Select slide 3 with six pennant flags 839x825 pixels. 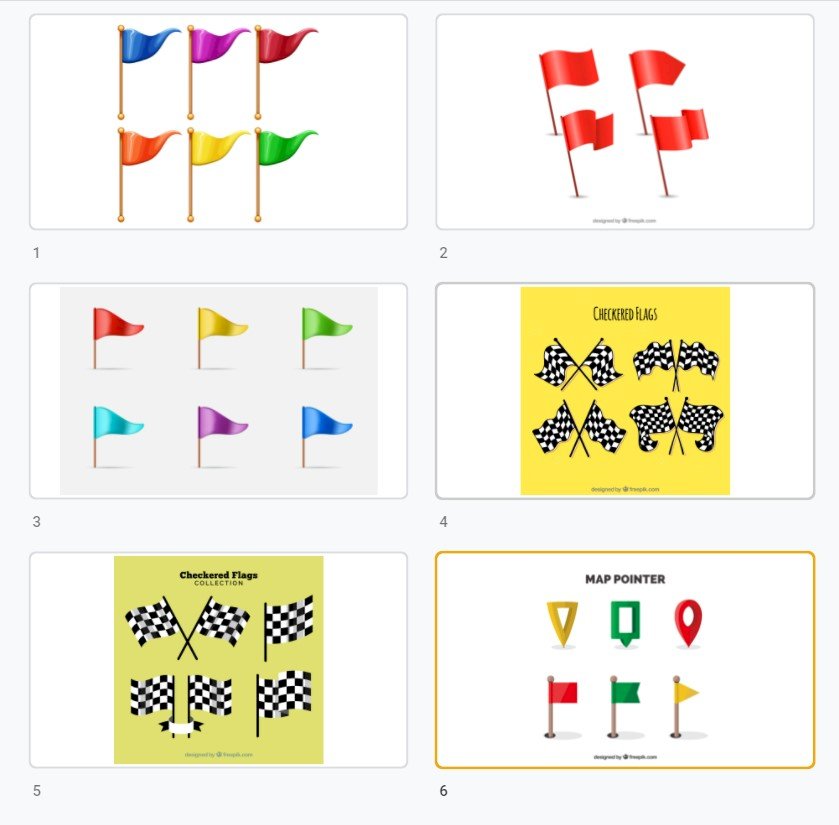pos(218,390)
